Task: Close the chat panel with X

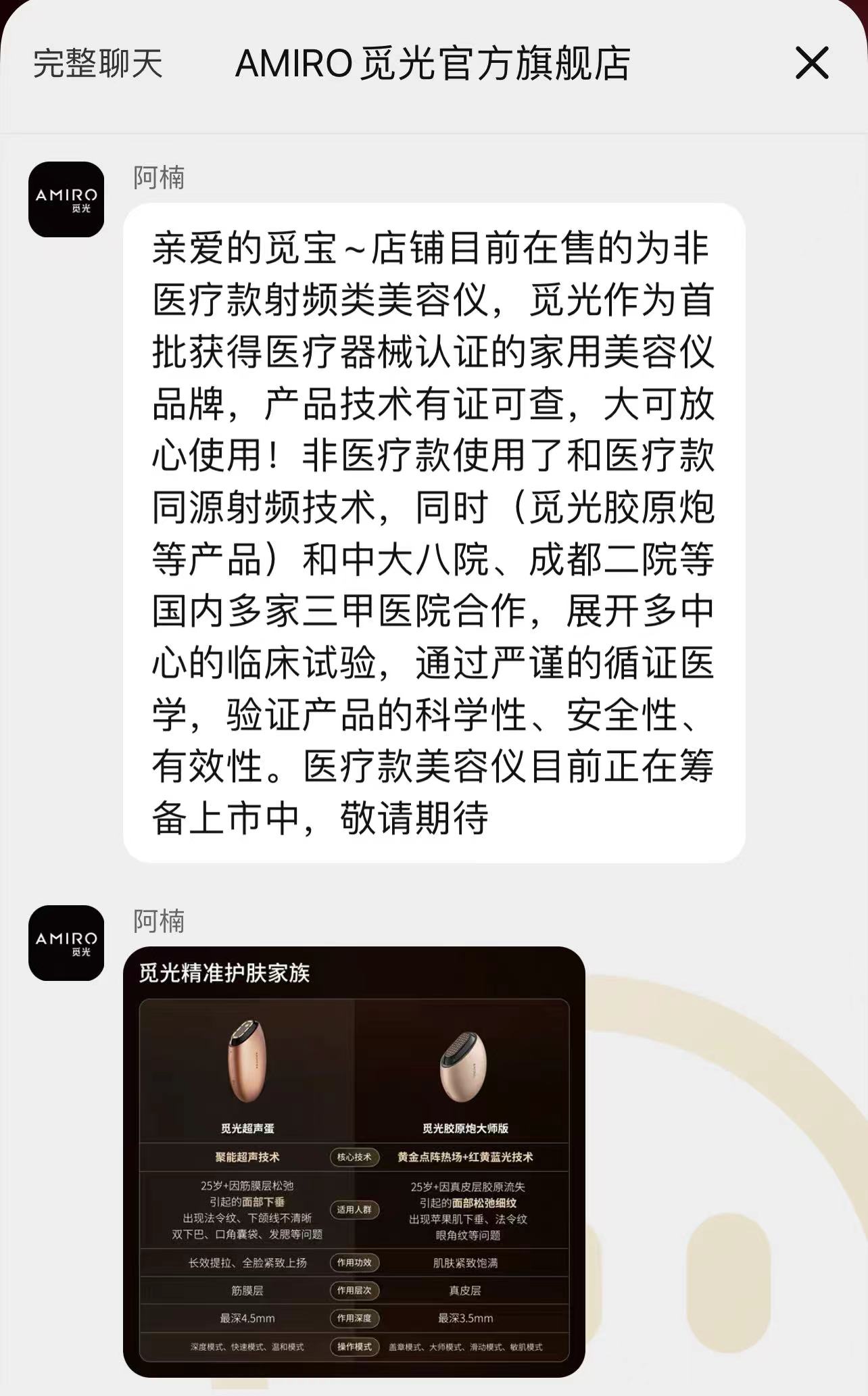Action: click(x=811, y=64)
